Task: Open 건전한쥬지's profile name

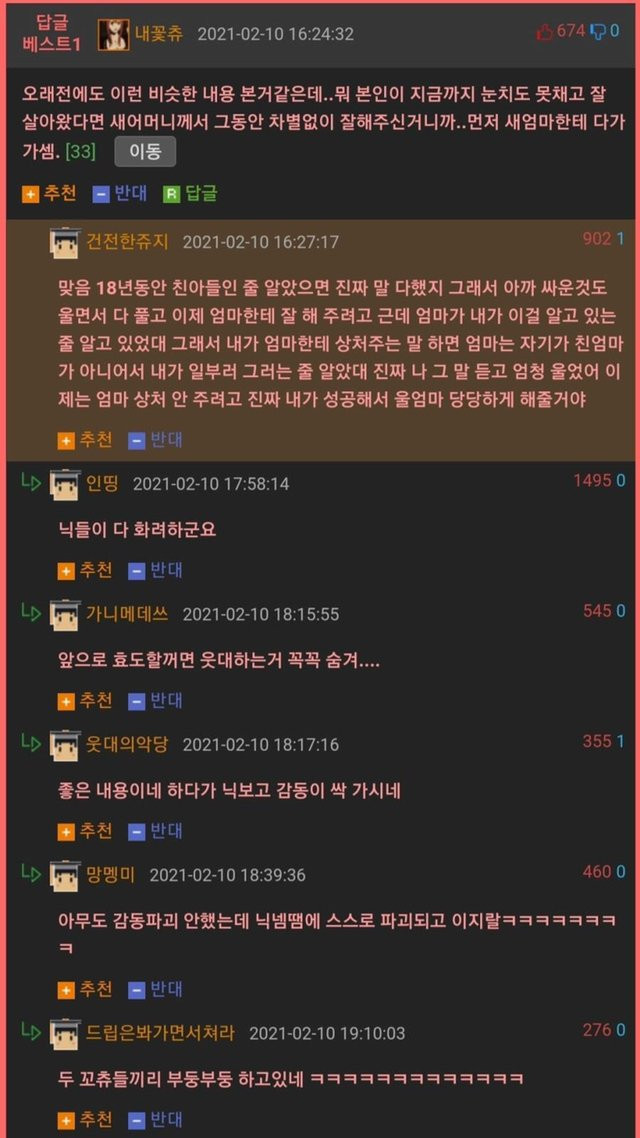Action: coord(127,242)
